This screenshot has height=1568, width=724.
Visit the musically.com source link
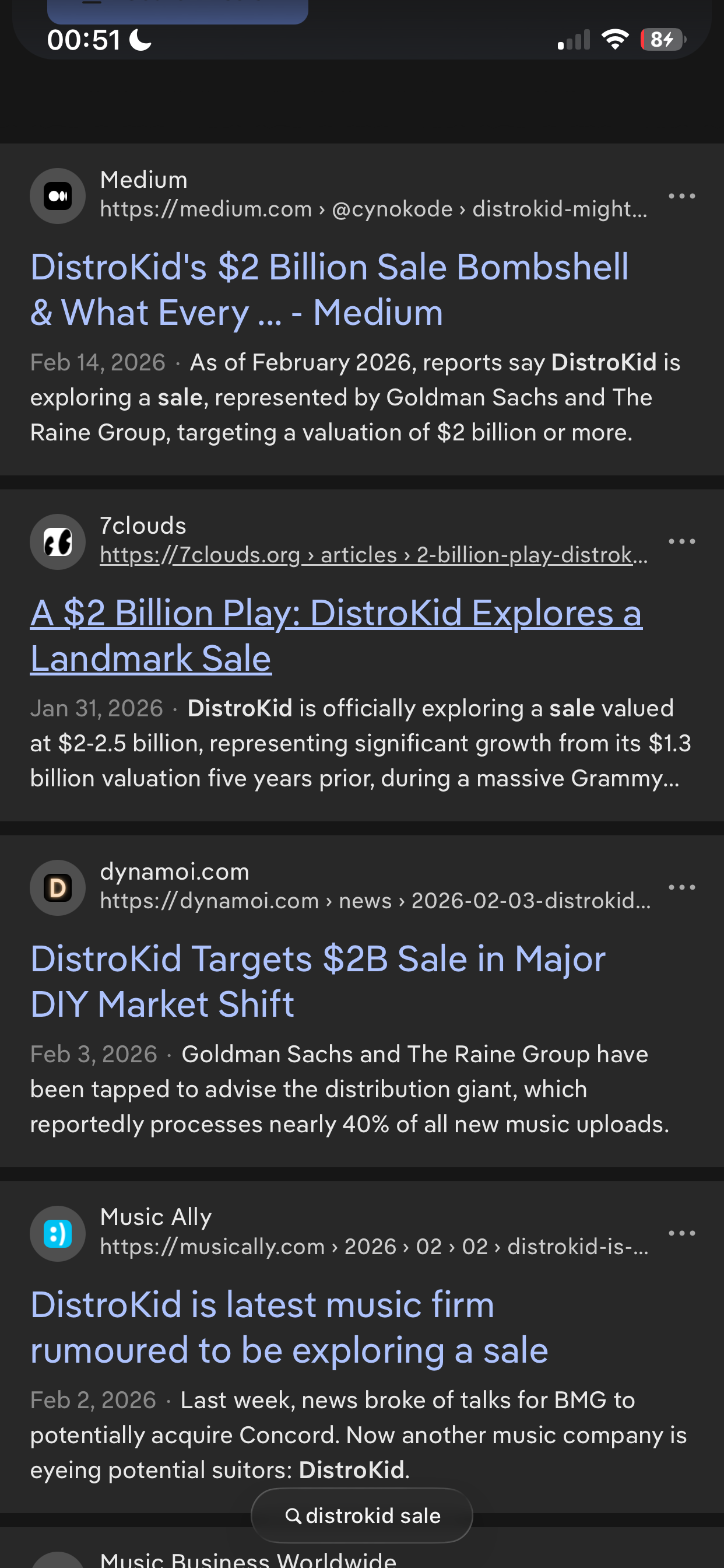pyautogui.click(x=374, y=1247)
